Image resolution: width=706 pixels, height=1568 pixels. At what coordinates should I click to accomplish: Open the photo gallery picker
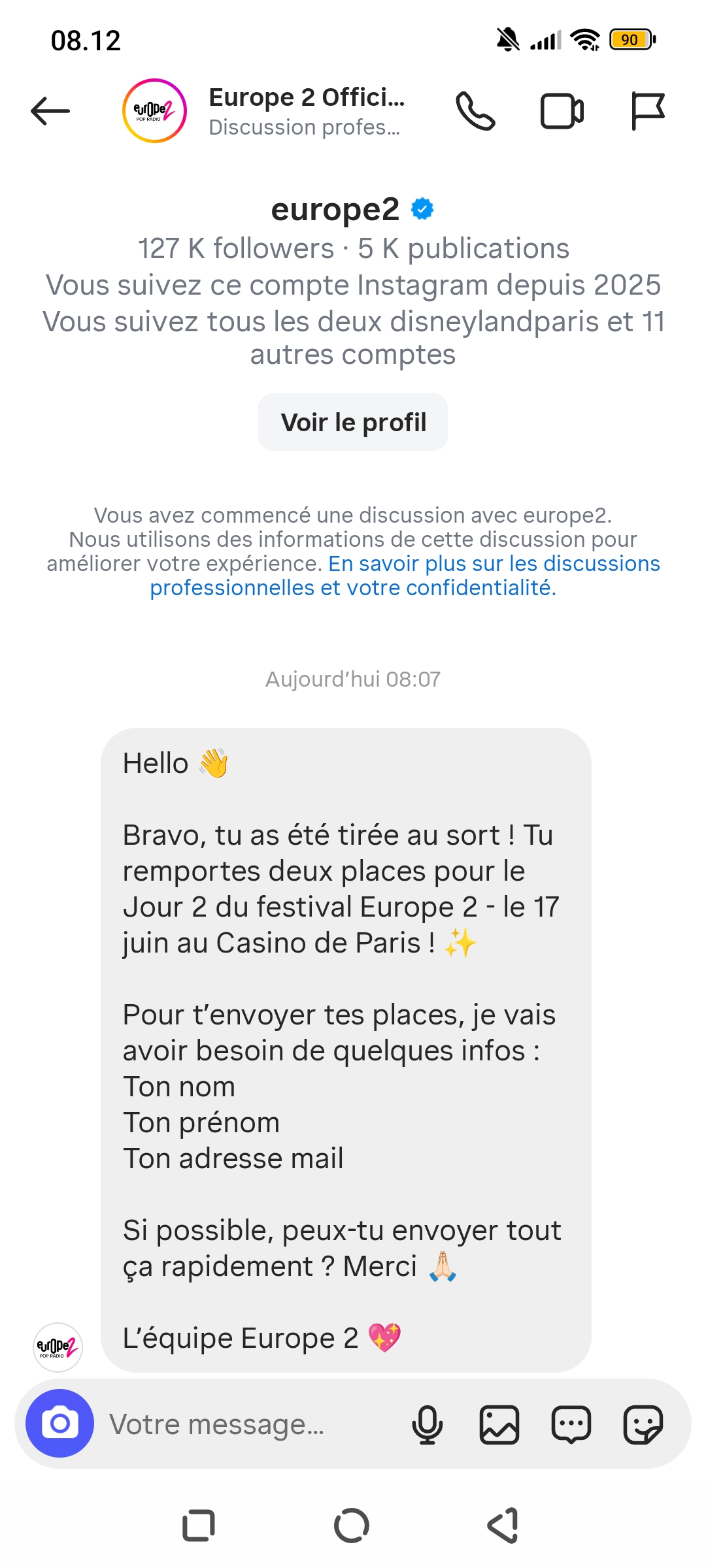tap(499, 1424)
